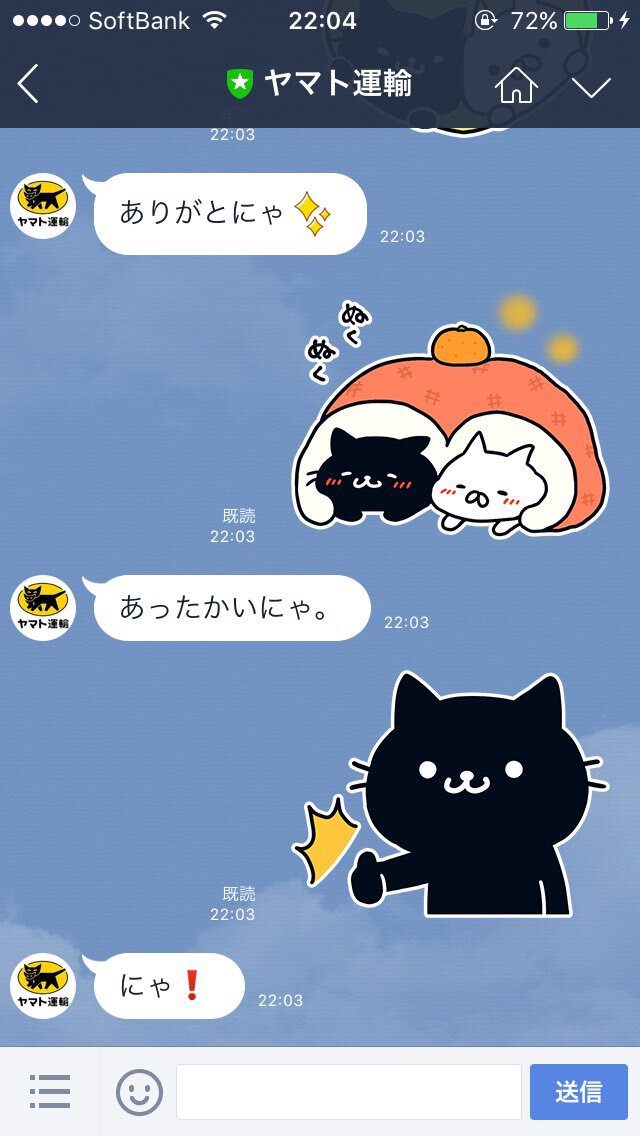Focus the message text field
This screenshot has width=640, height=1136.
click(x=348, y=1091)
